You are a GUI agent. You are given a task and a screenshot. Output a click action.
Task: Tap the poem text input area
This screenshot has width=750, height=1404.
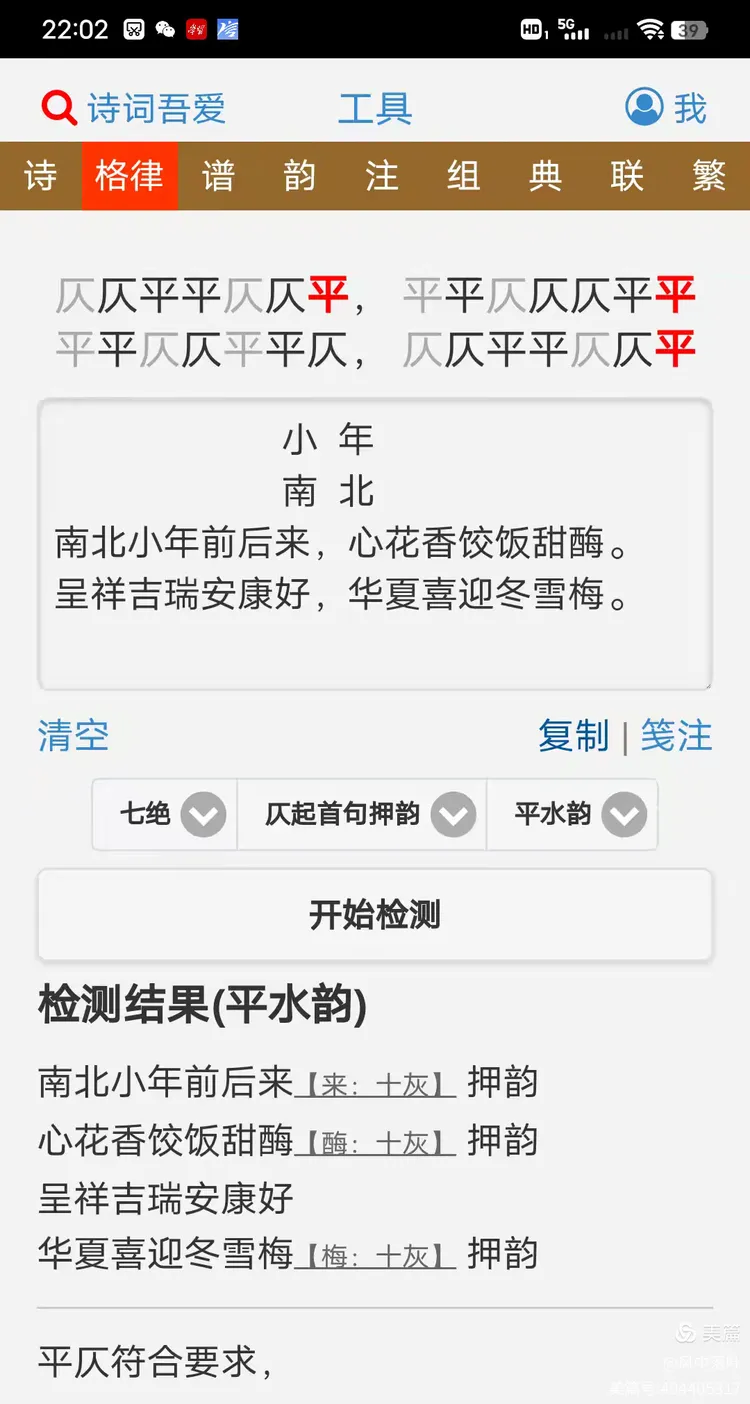(375, 544)
